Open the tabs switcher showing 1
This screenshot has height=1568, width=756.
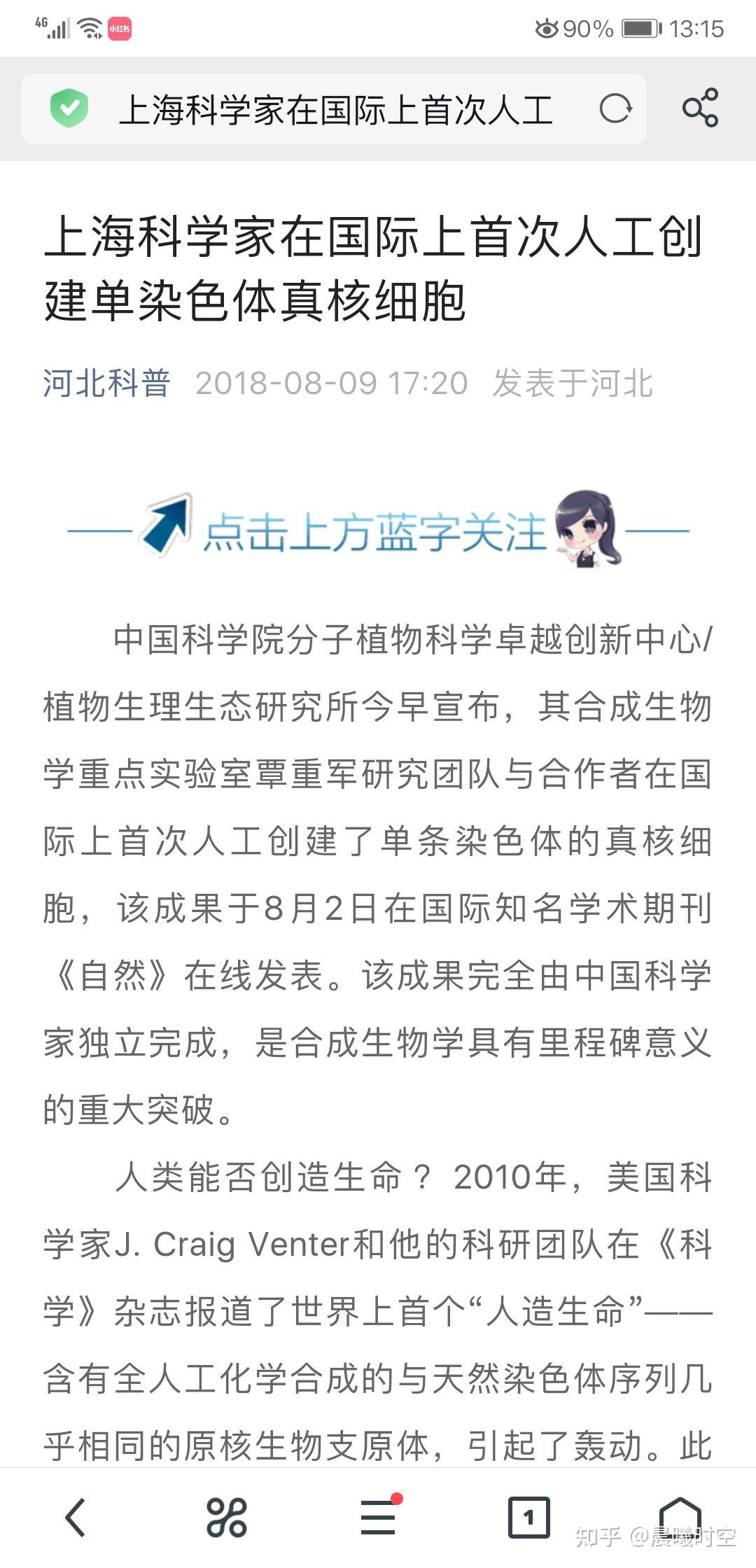(x=528, y=1518)
